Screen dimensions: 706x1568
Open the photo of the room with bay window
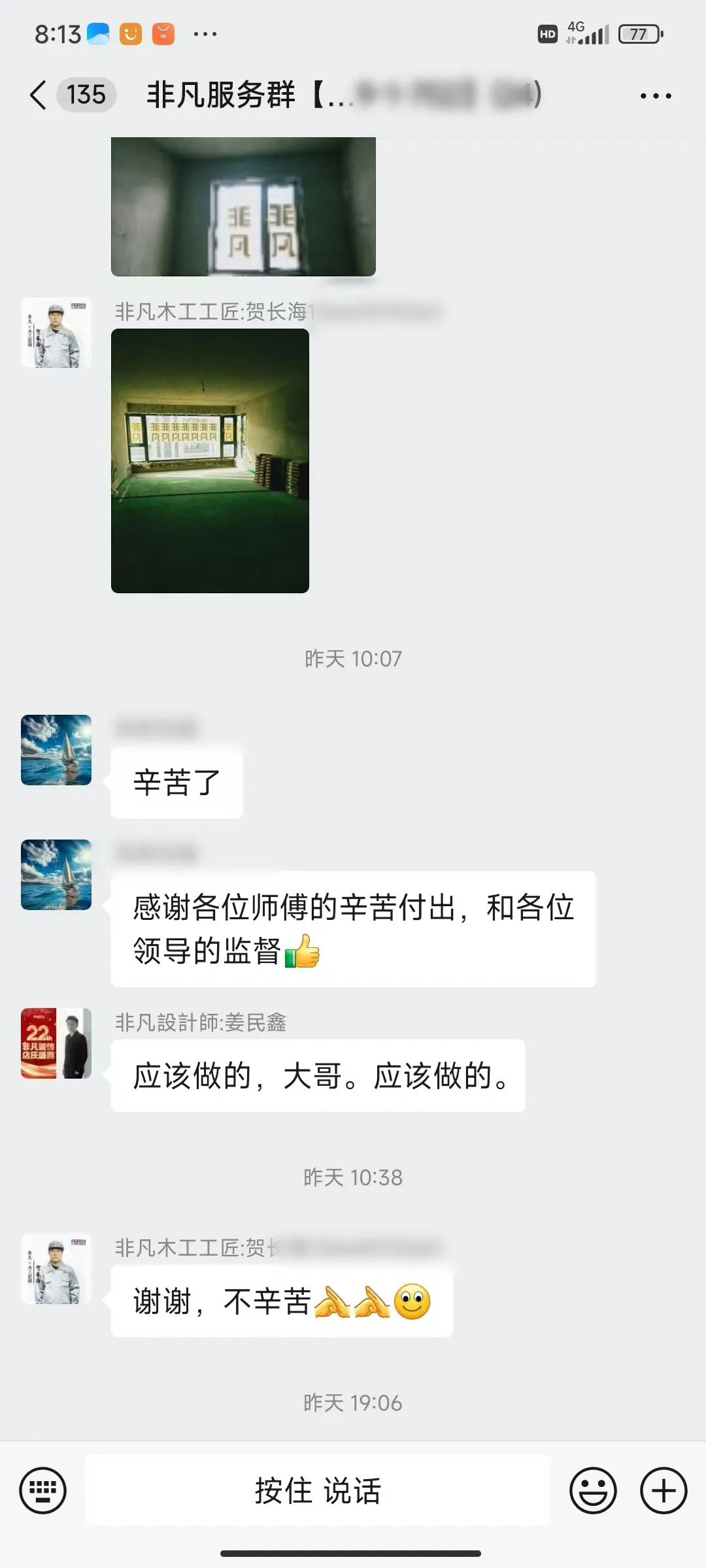210,461
